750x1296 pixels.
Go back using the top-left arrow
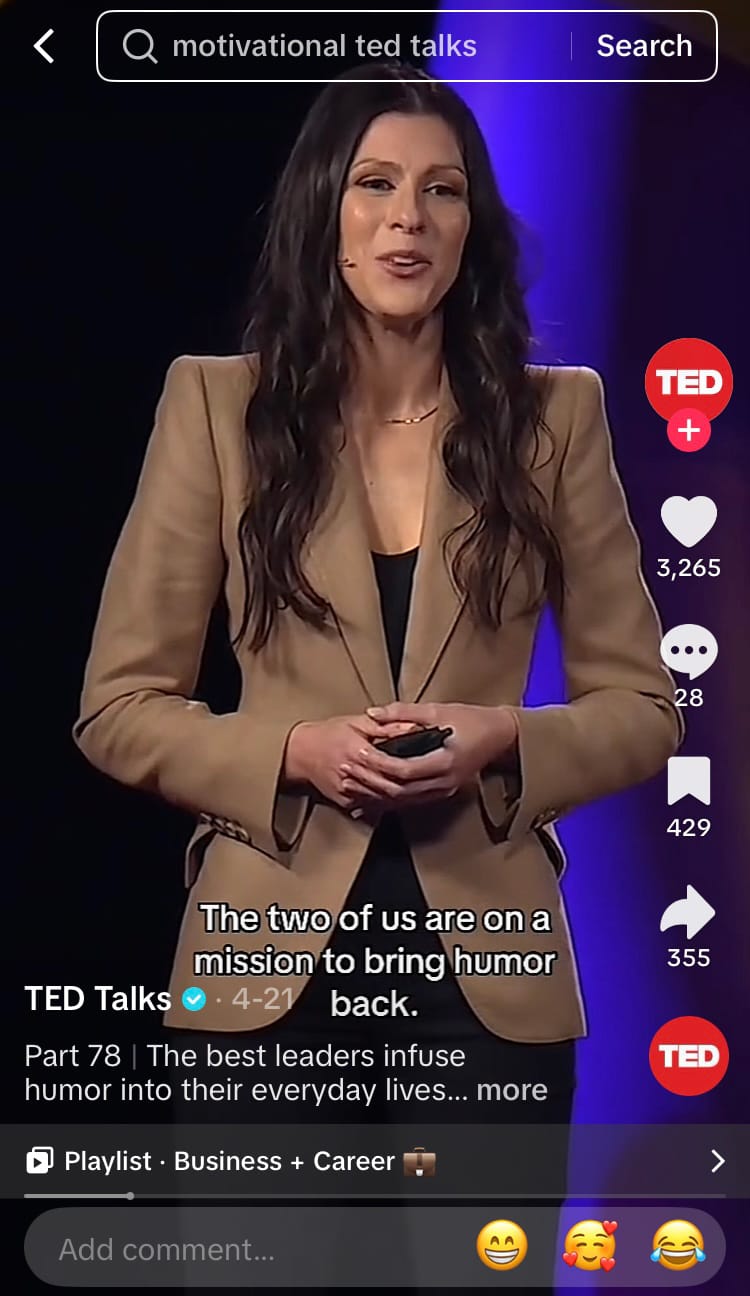point(44,46)
